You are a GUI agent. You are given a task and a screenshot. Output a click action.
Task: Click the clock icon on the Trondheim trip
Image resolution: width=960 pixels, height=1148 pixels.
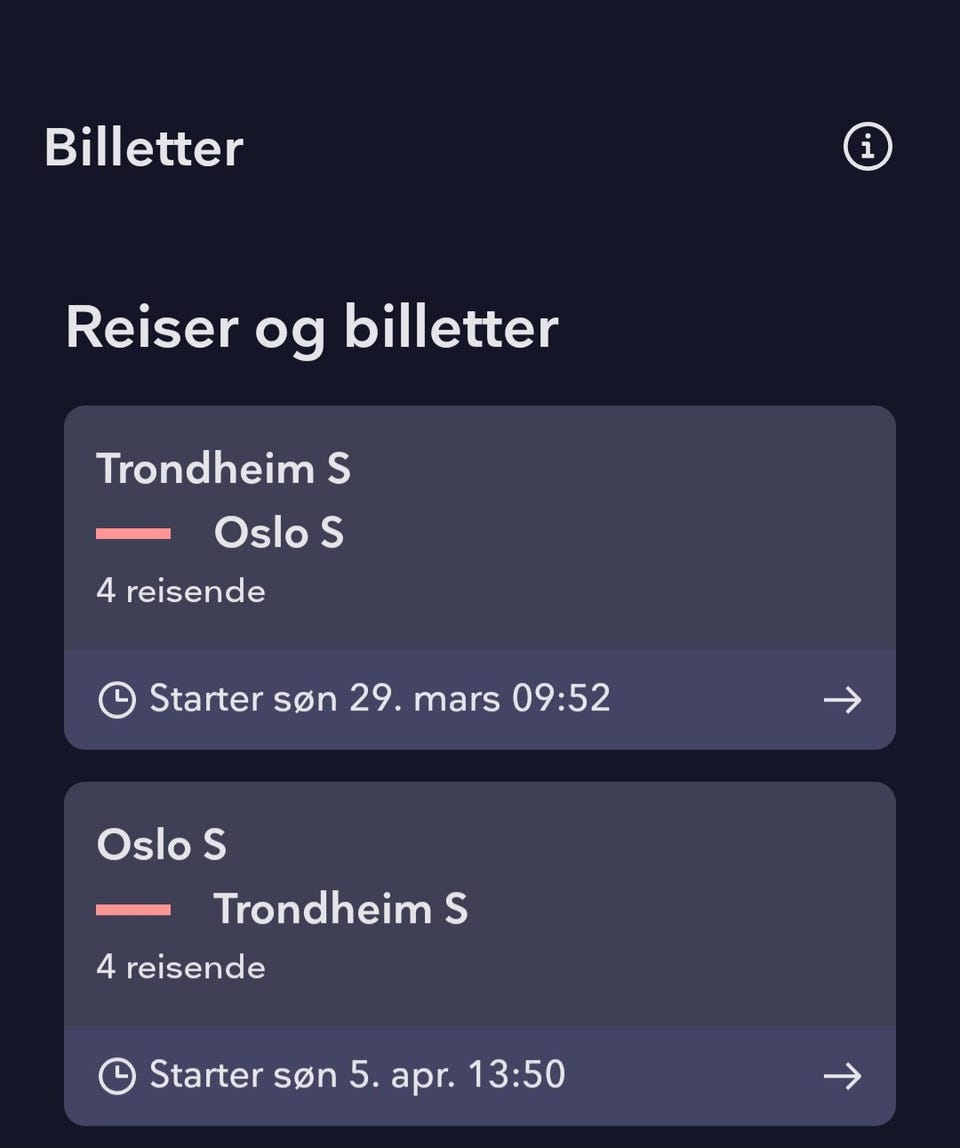120,698
